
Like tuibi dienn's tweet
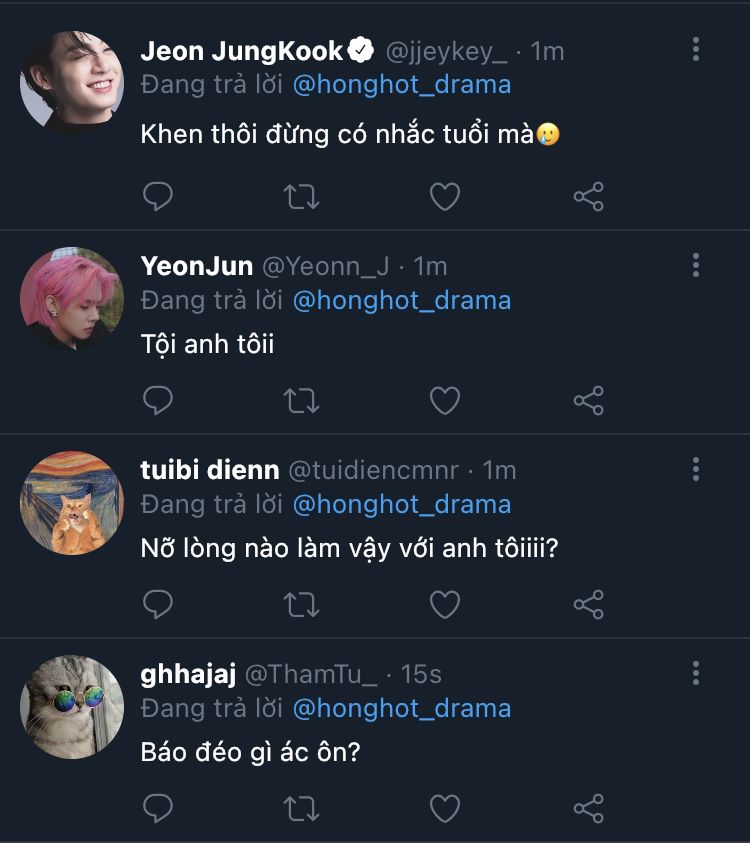click(x=445, y=604)
